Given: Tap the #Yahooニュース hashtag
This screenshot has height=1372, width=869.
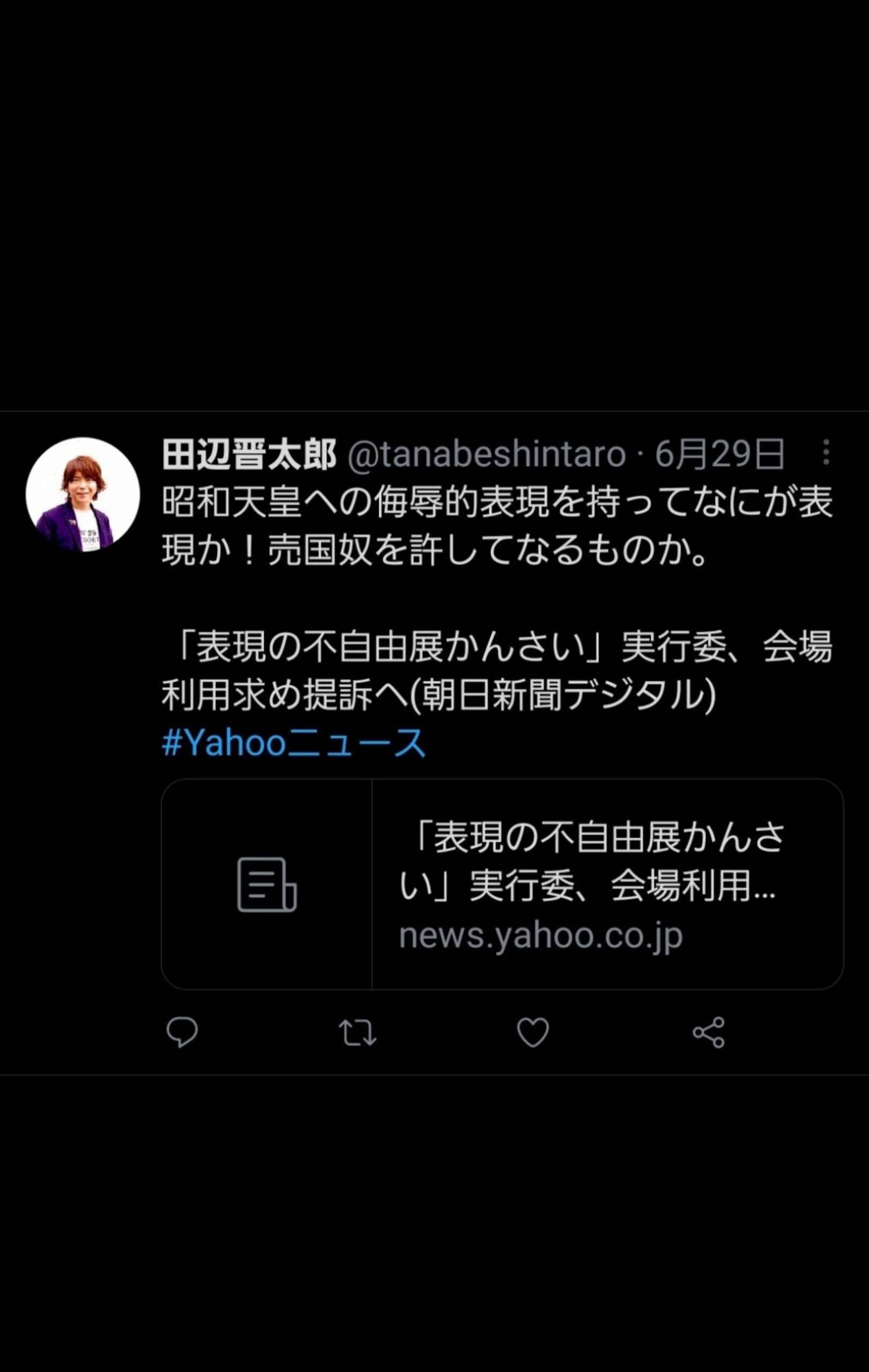Looking at the screenshot, I should point(293,743).
